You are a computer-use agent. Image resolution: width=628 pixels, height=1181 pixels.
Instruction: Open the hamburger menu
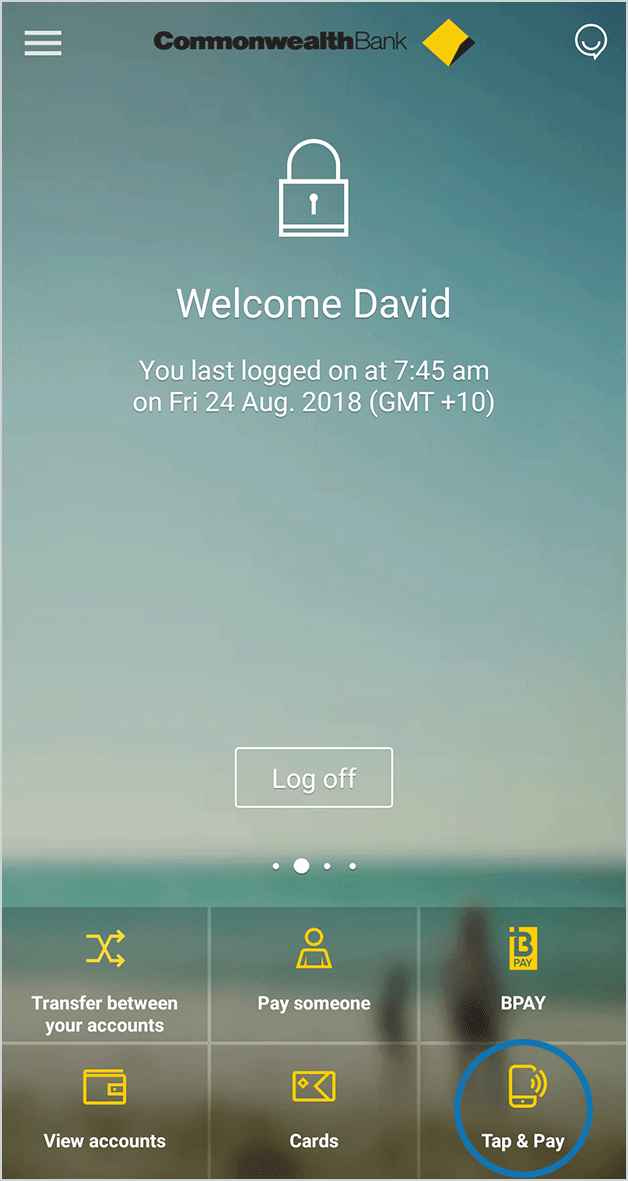pyautogui.click(x=43, y=43)
